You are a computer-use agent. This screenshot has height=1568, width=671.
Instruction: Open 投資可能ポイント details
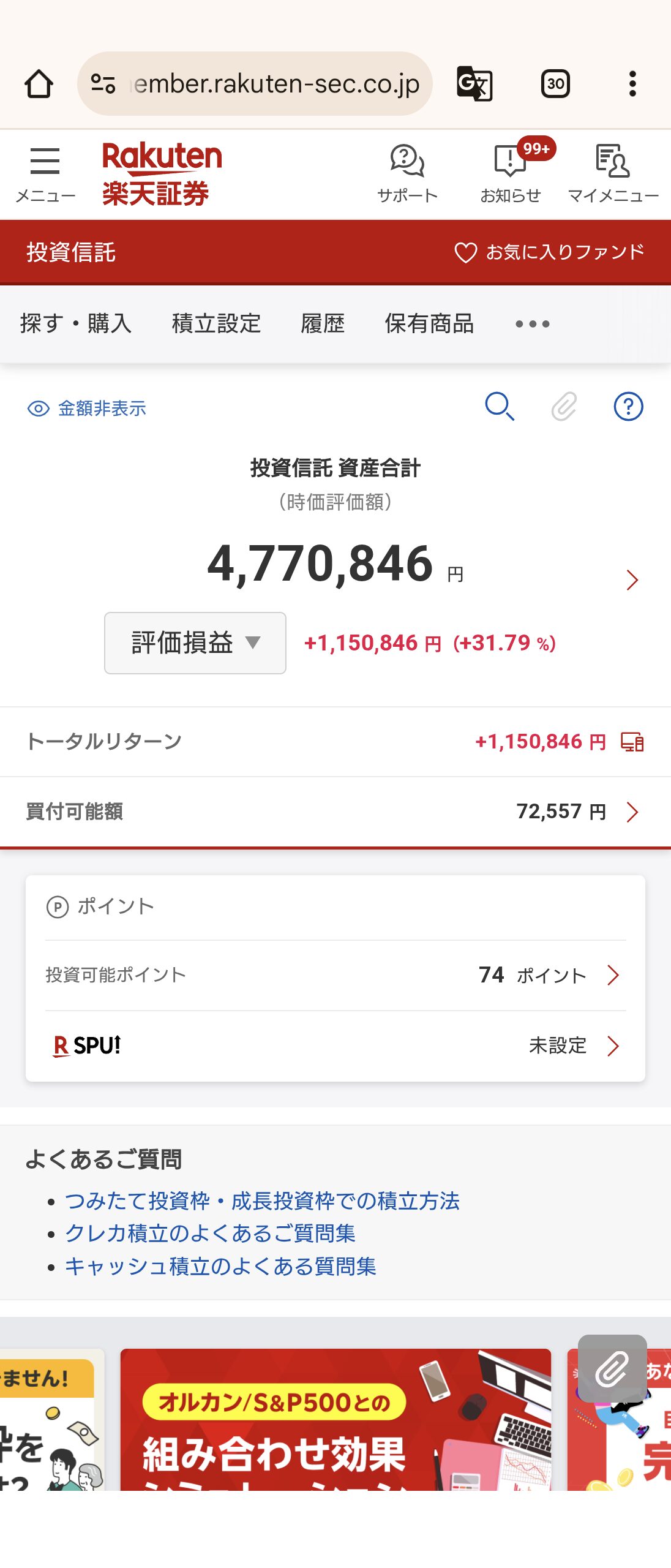pos(335,974)
